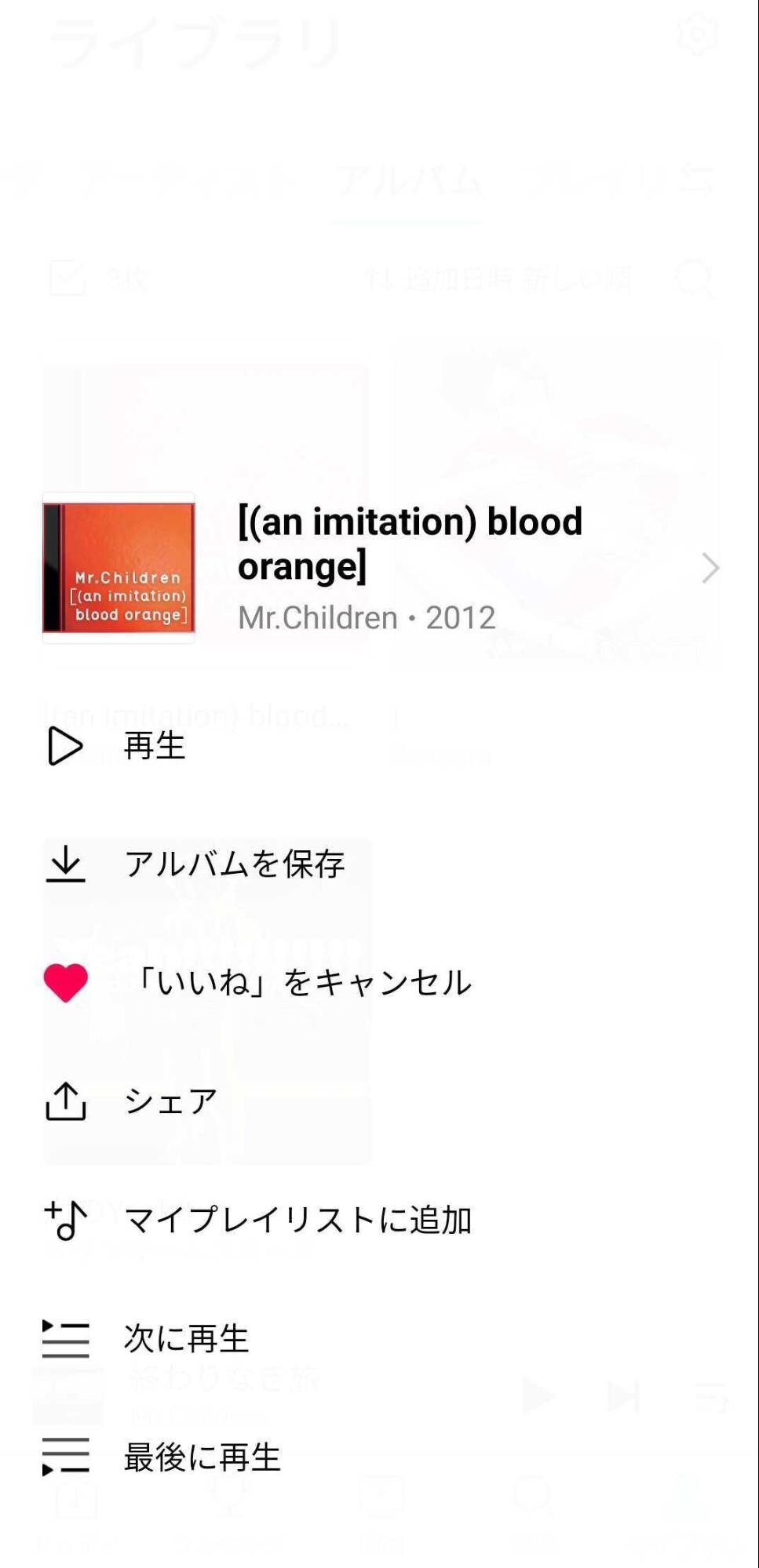The image size is (759, 1568).
Task: Select the add-to-playlist music note icon
Action: pyautogui.click(x=64, y=1220)
